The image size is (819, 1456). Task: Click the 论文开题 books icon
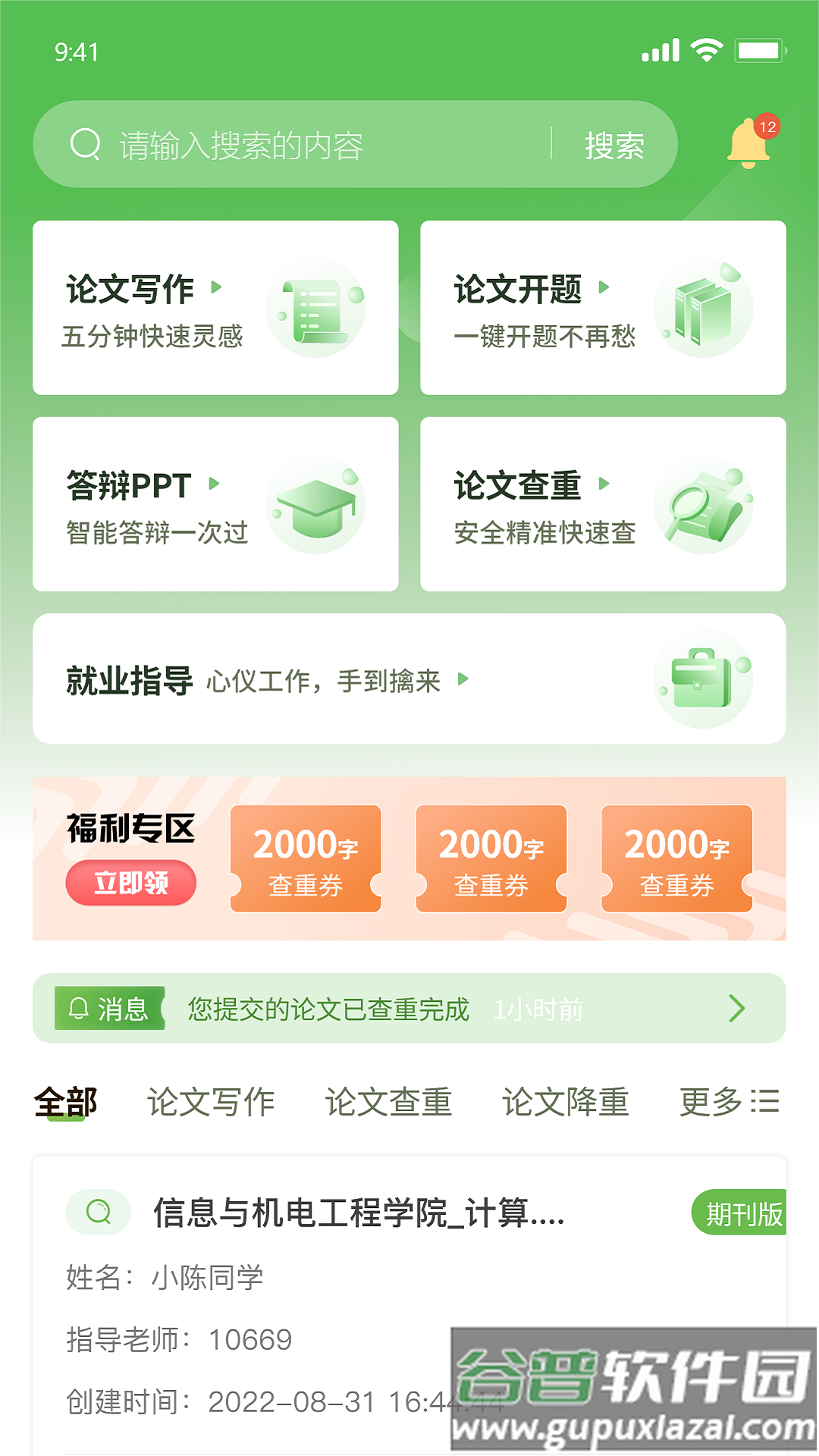[x=701, y=306]
